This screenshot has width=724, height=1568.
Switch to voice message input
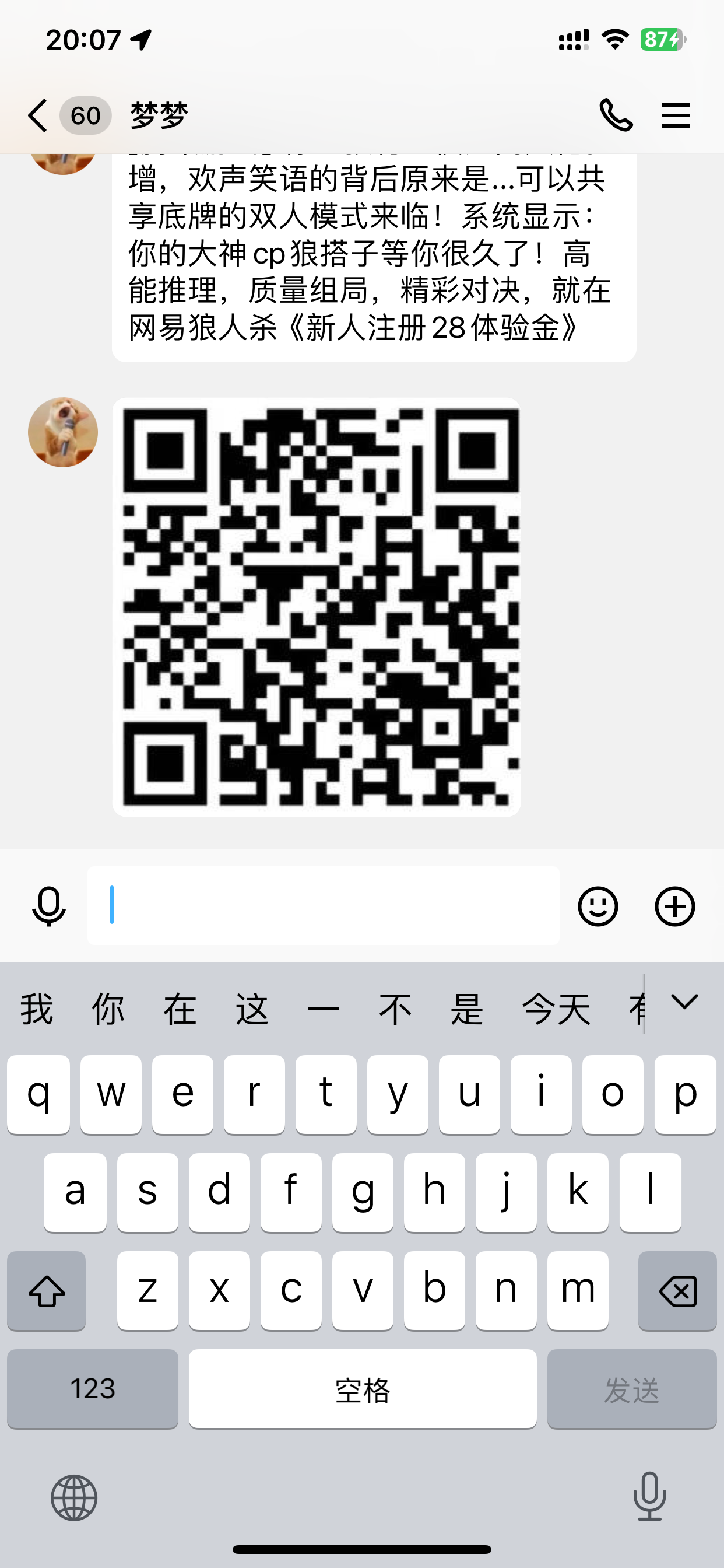pos(48,907)
